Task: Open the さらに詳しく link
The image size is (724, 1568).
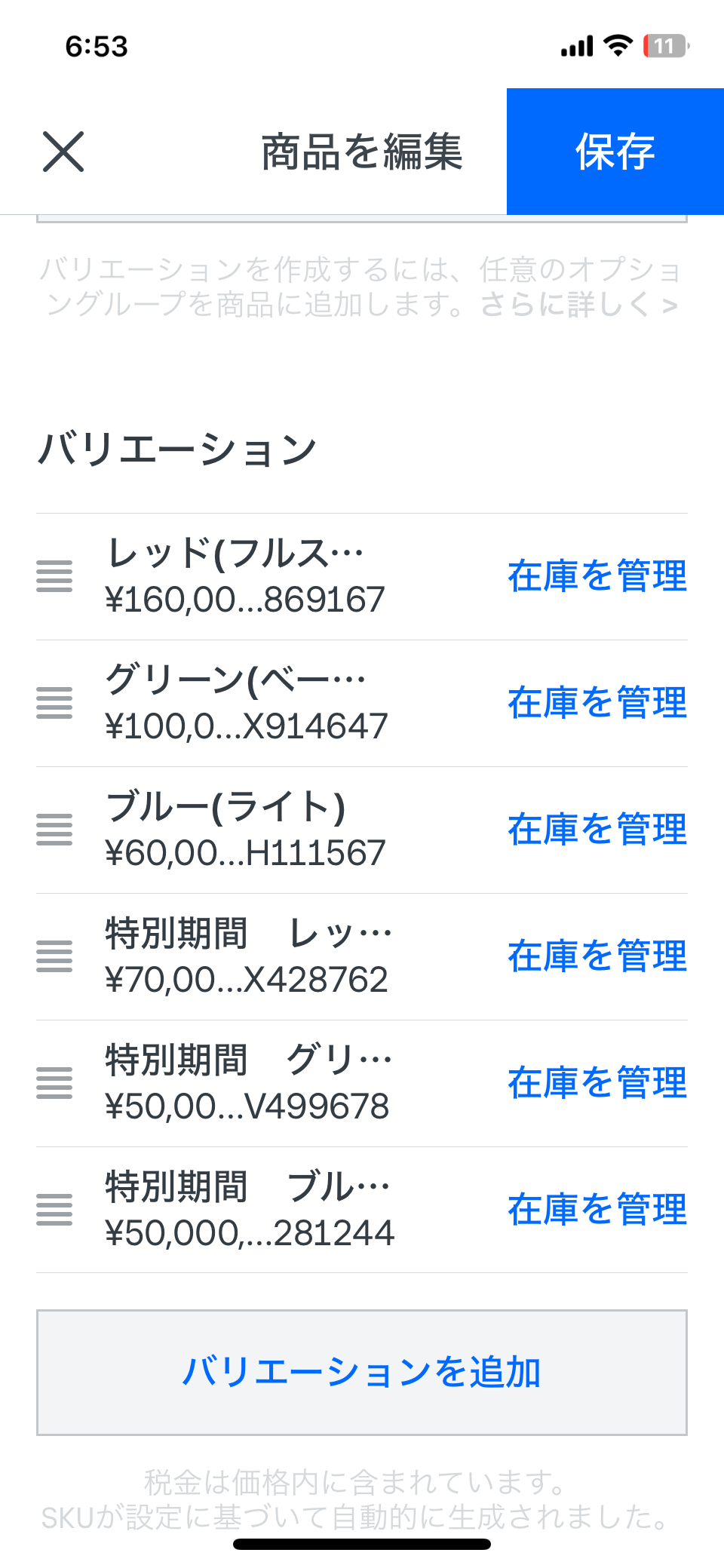Action: click(578, 305)
